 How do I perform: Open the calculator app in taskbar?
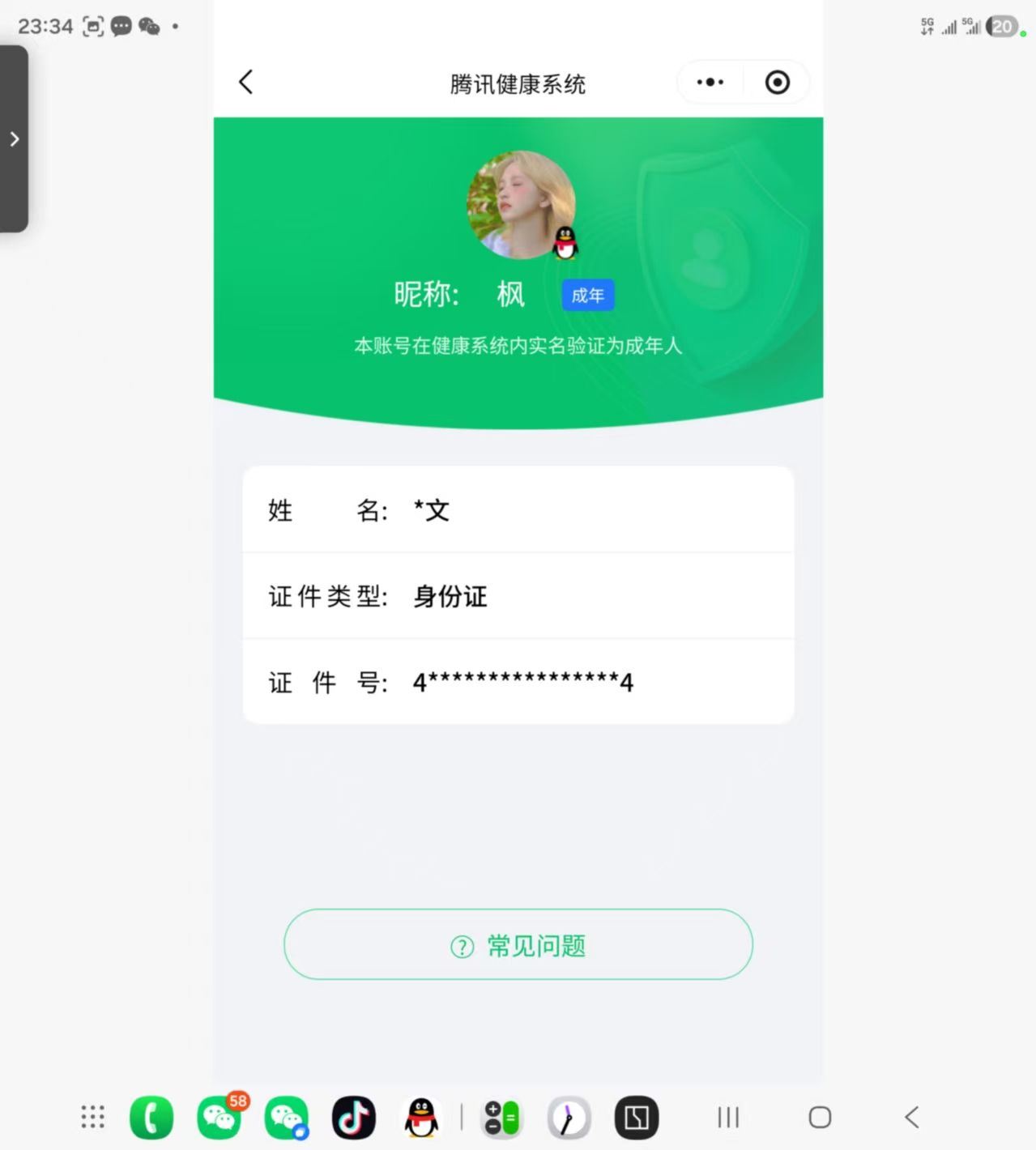(501, 1118)
